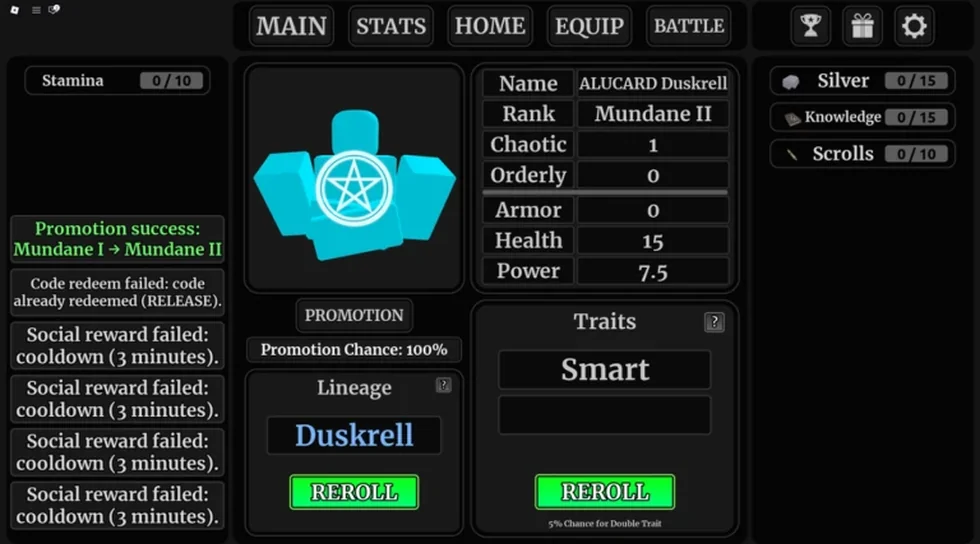Viewport: 980px width, 544px height.
Task: Switch to the MAIN tab
Action: click(291, 26)
